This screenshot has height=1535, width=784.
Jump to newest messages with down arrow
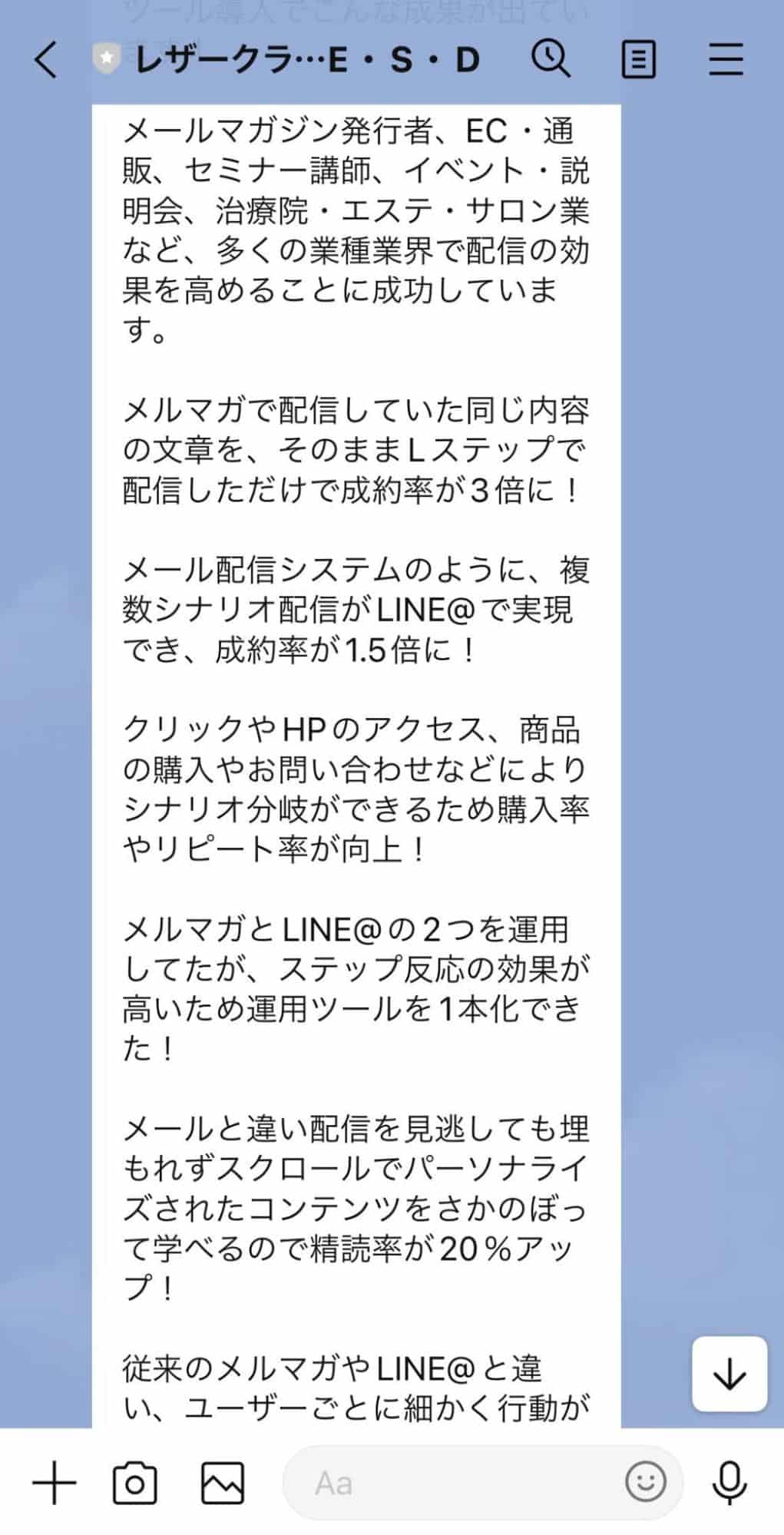[x=728, y=1375]
